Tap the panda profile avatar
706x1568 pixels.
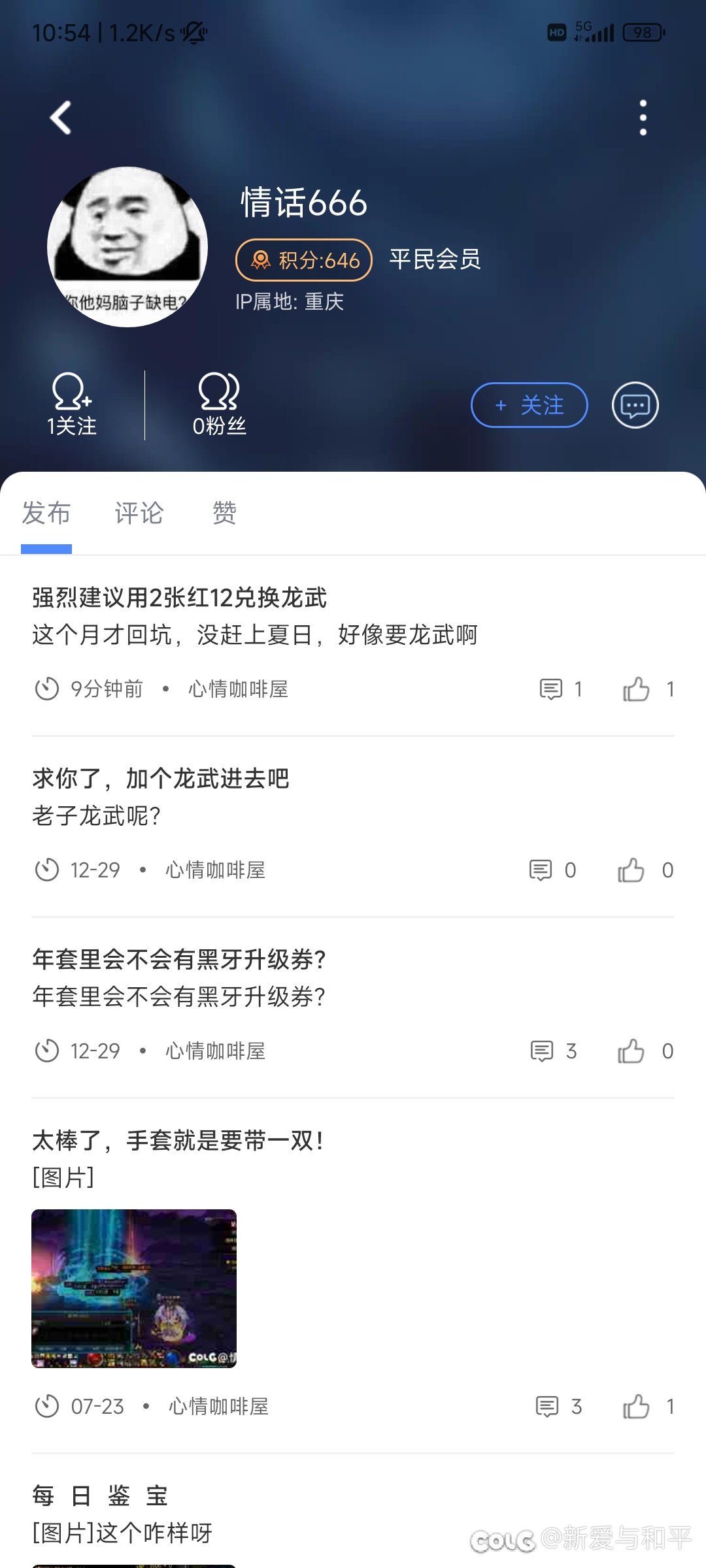[127, 247]
